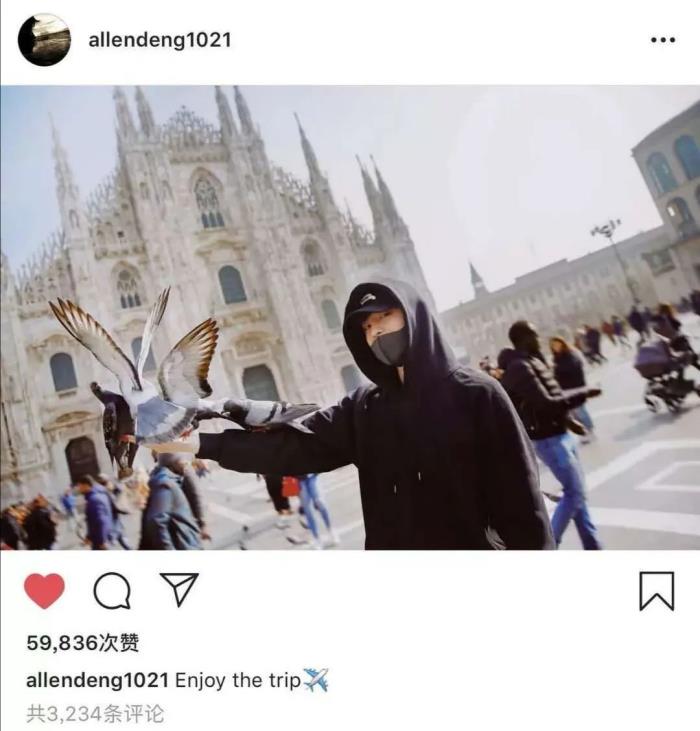Open the comment bubble icon
Viewport: 700px width, 731px height.
tap(112, 591)
